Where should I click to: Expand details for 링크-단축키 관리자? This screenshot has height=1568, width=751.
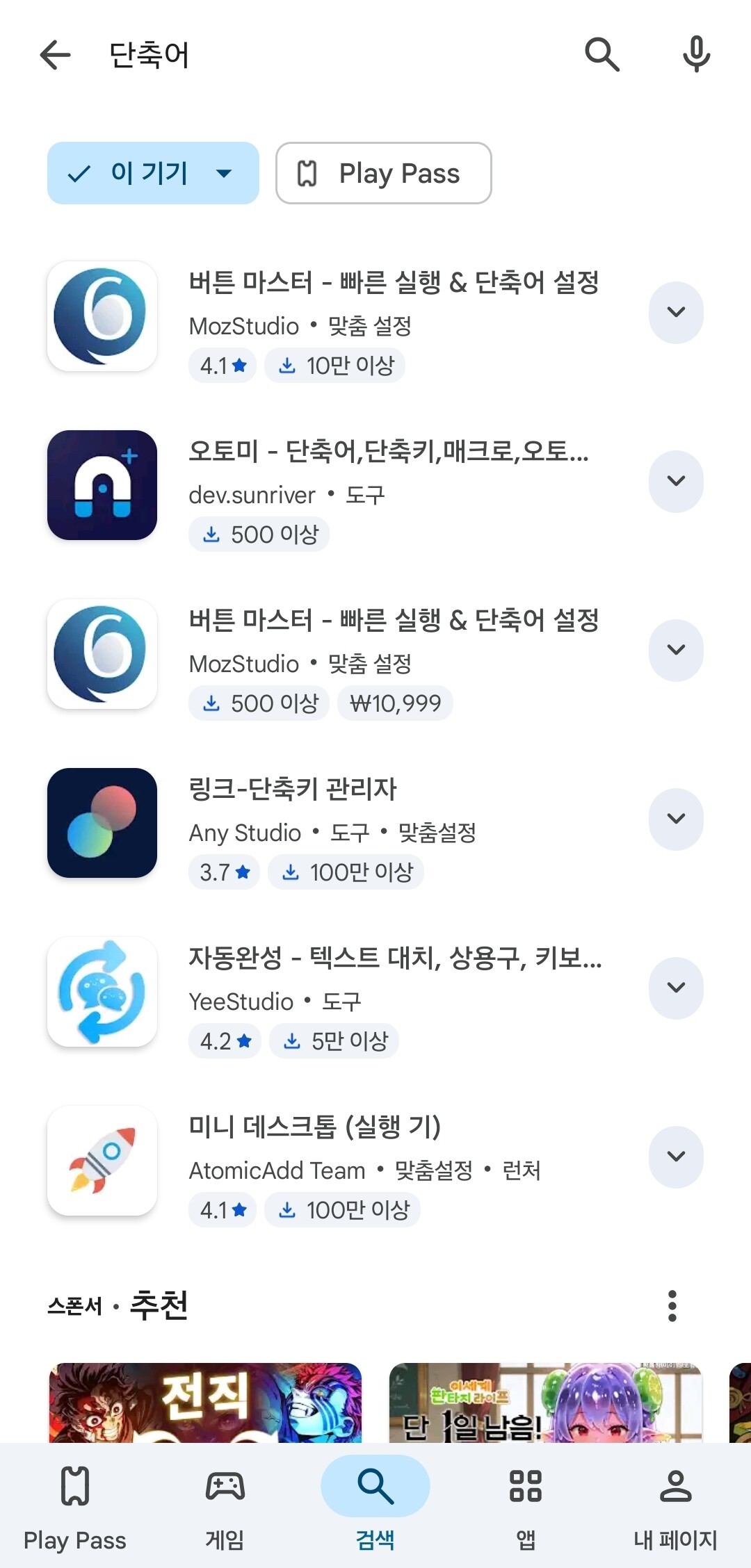(x=676, y=819)
